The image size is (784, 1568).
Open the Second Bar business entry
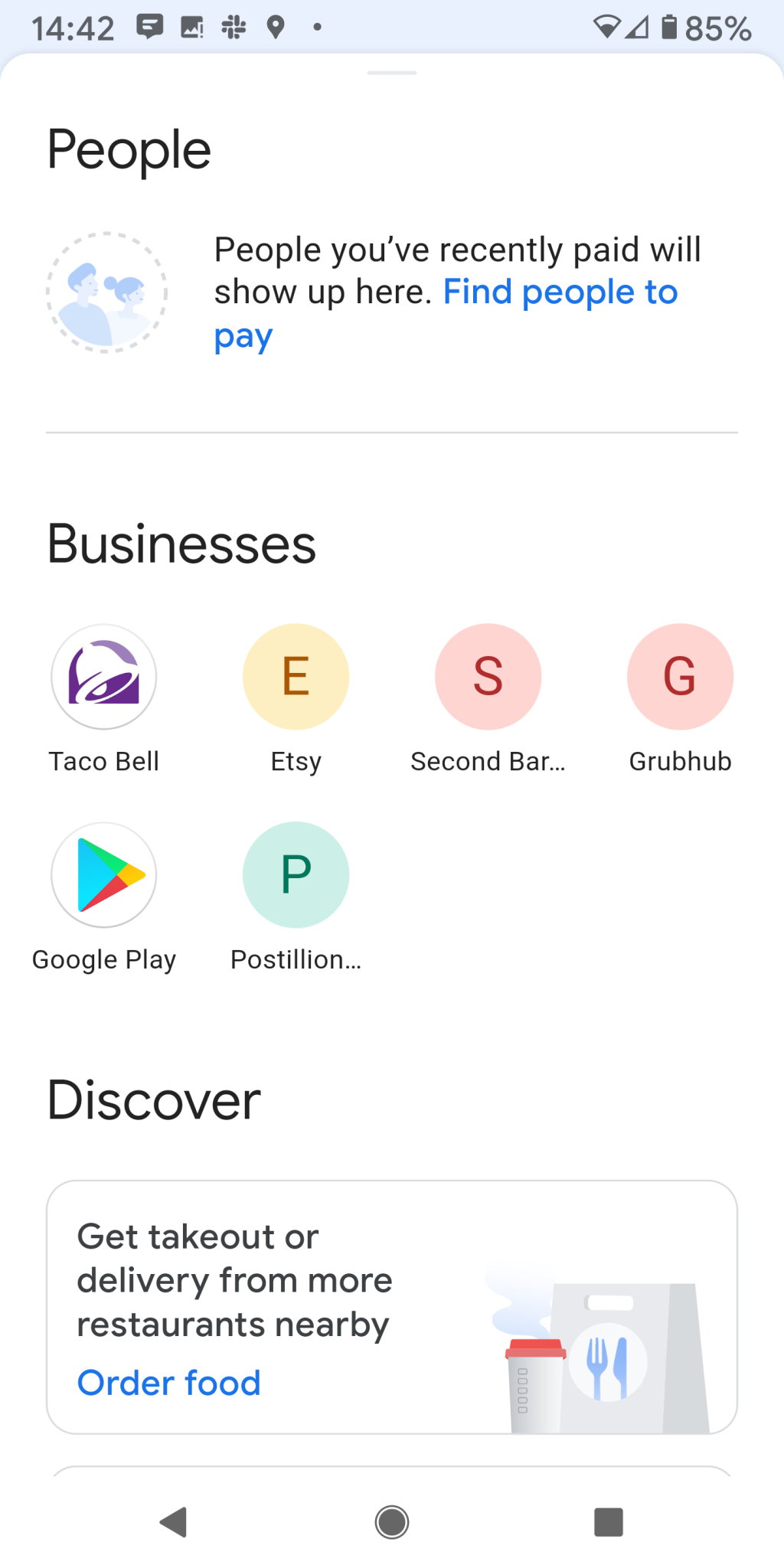pos(488,676)
